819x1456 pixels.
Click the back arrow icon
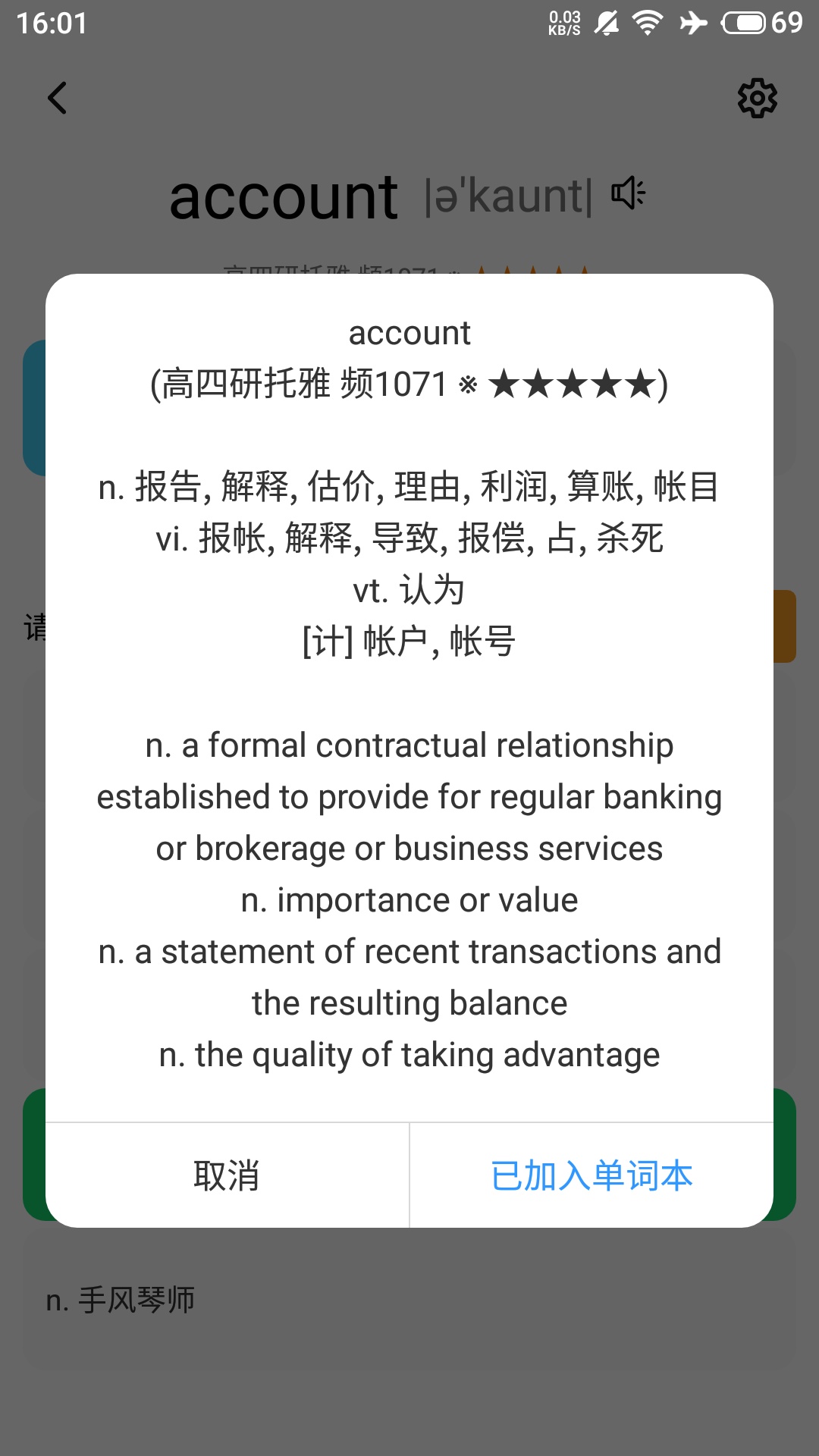[x=58, y=99]
